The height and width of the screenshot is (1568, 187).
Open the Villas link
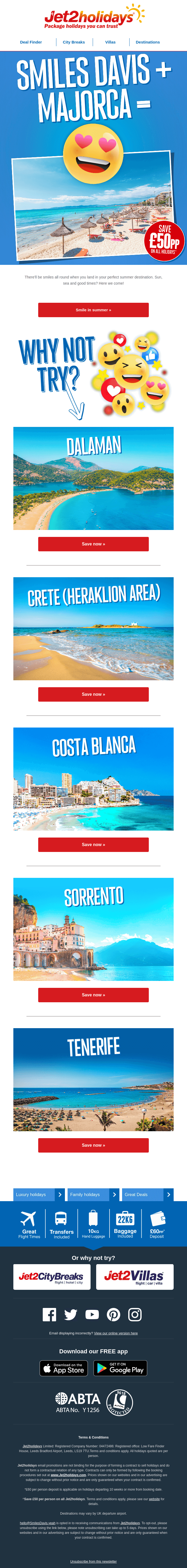click(x=110, y=42)
